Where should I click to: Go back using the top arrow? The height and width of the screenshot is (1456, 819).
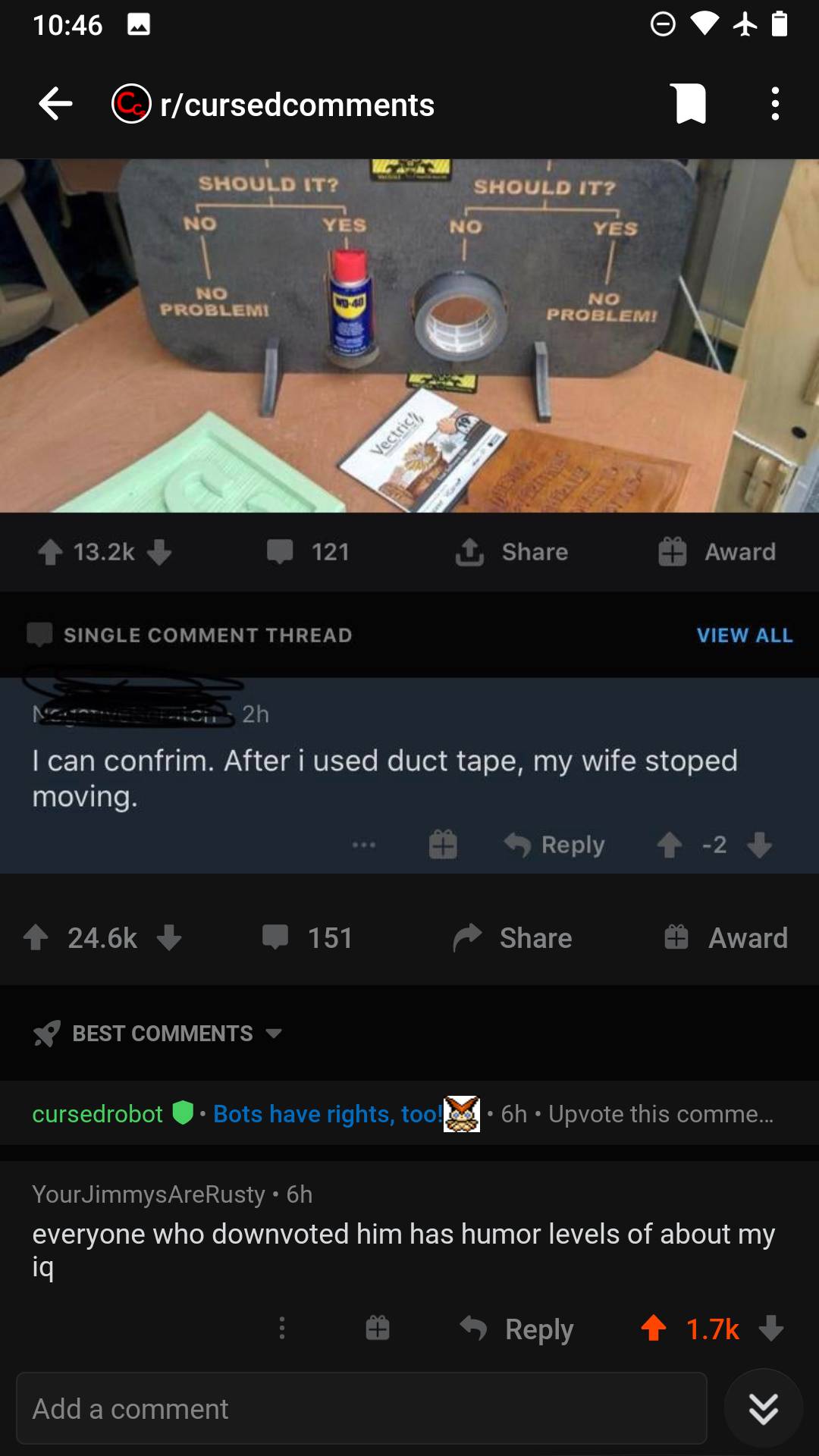tap(55, 104)
